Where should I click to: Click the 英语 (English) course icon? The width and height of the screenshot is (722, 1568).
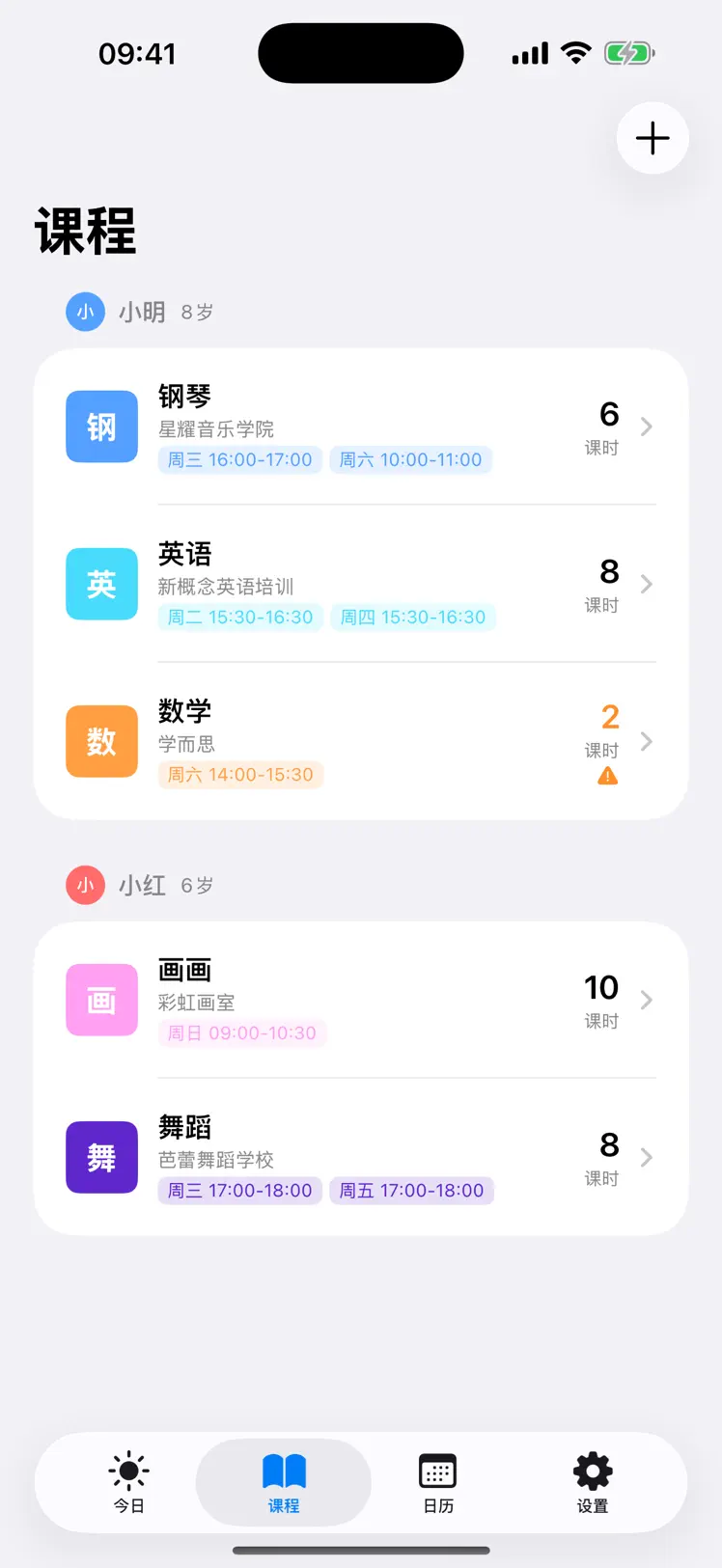click(x=101, y=584)
